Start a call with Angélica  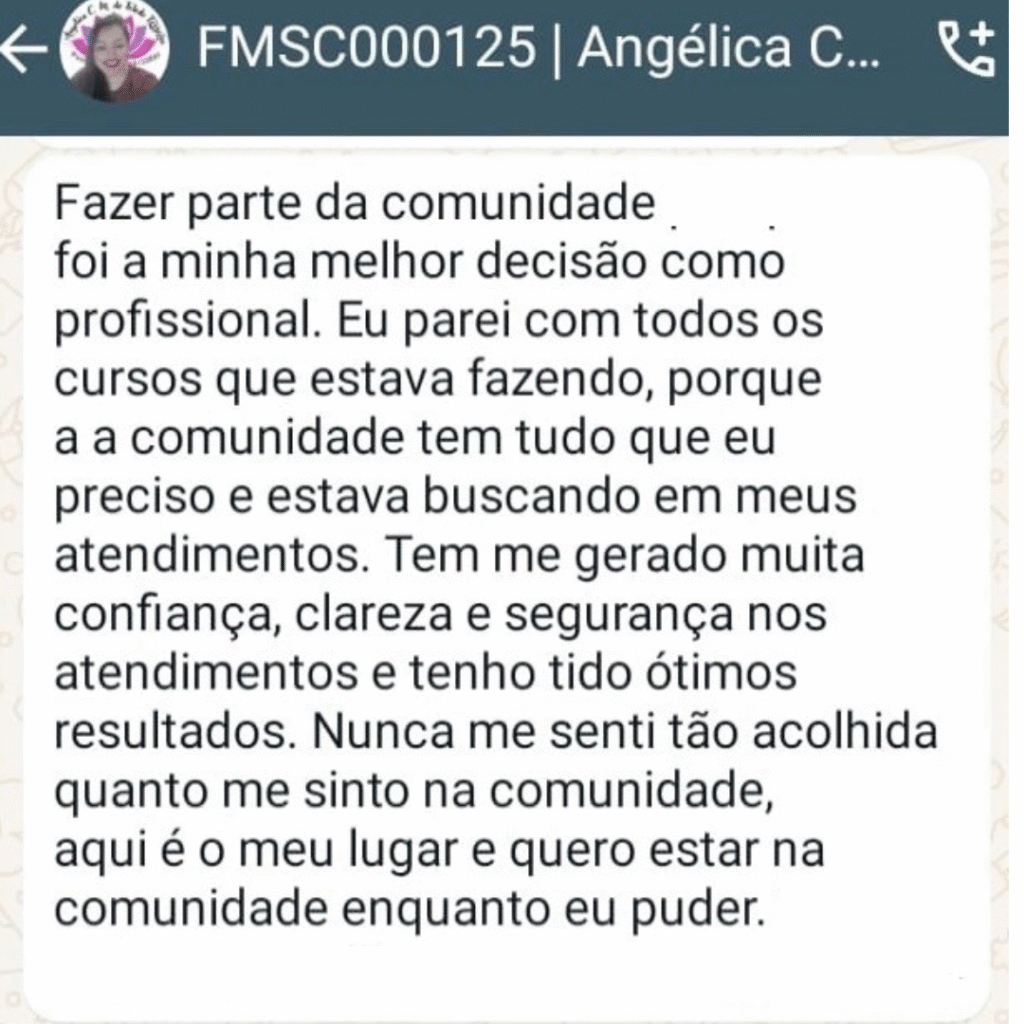pos(968,50)
